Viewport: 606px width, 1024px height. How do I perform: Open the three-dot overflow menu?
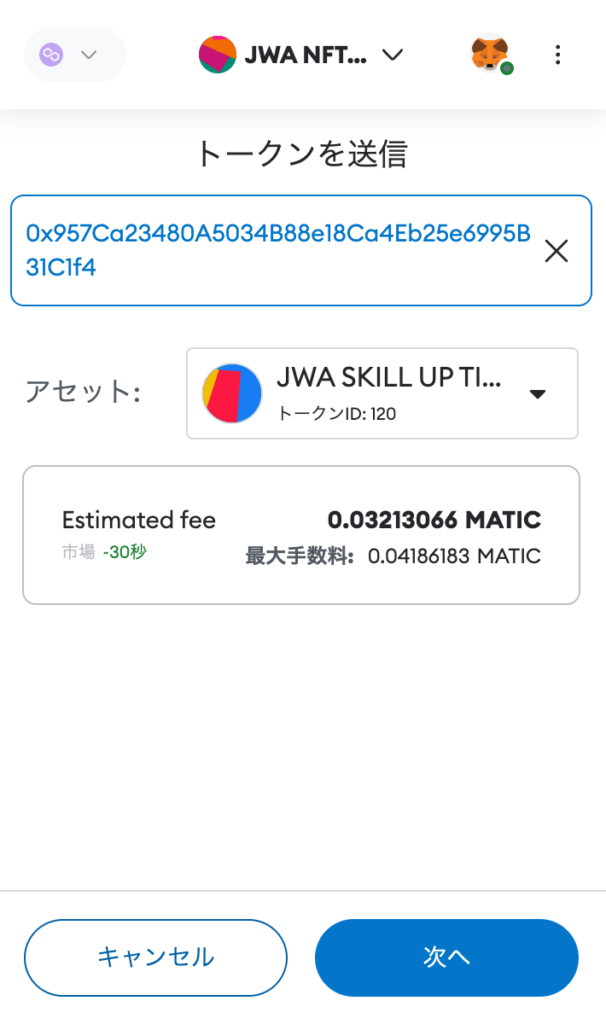[x=558, y=55]
